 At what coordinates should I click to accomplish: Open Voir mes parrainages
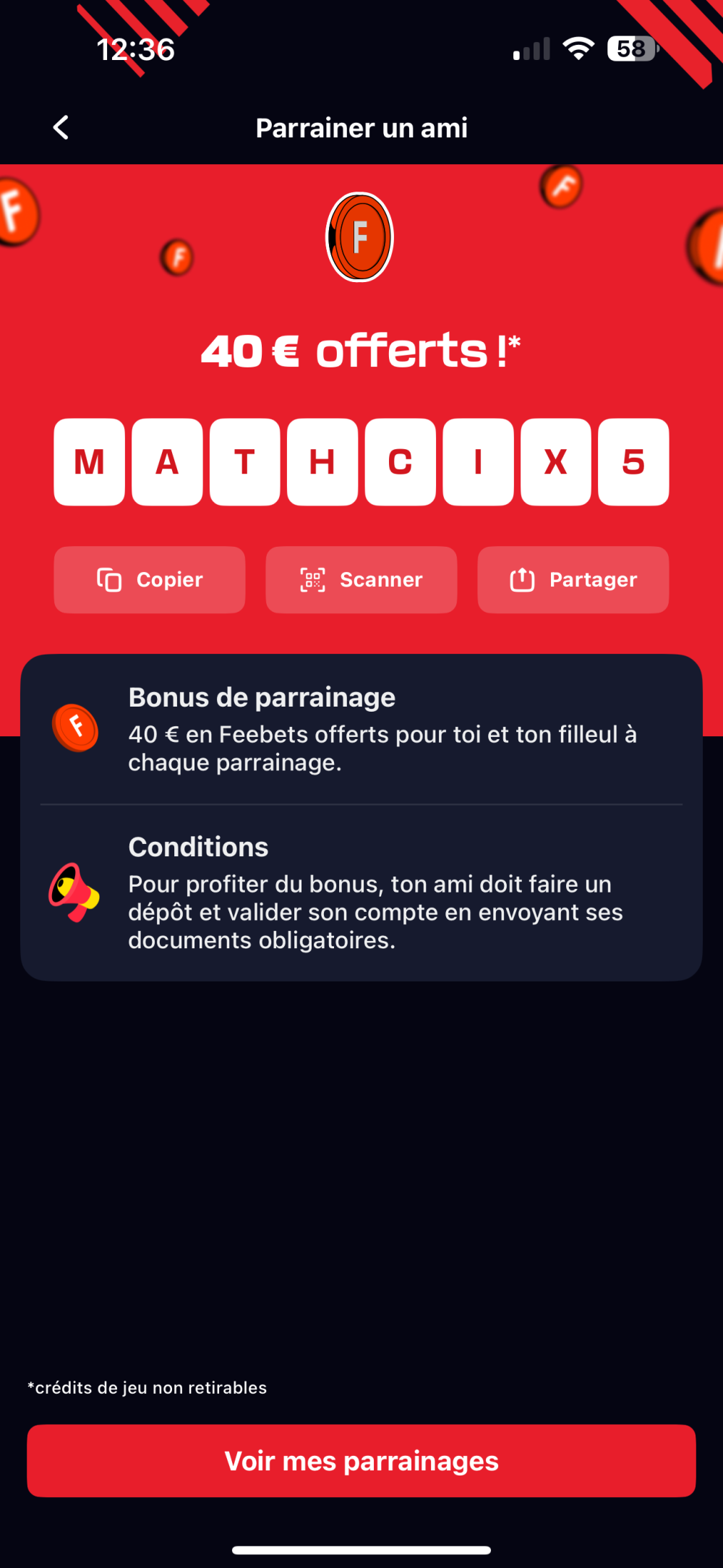point(361,1461)
